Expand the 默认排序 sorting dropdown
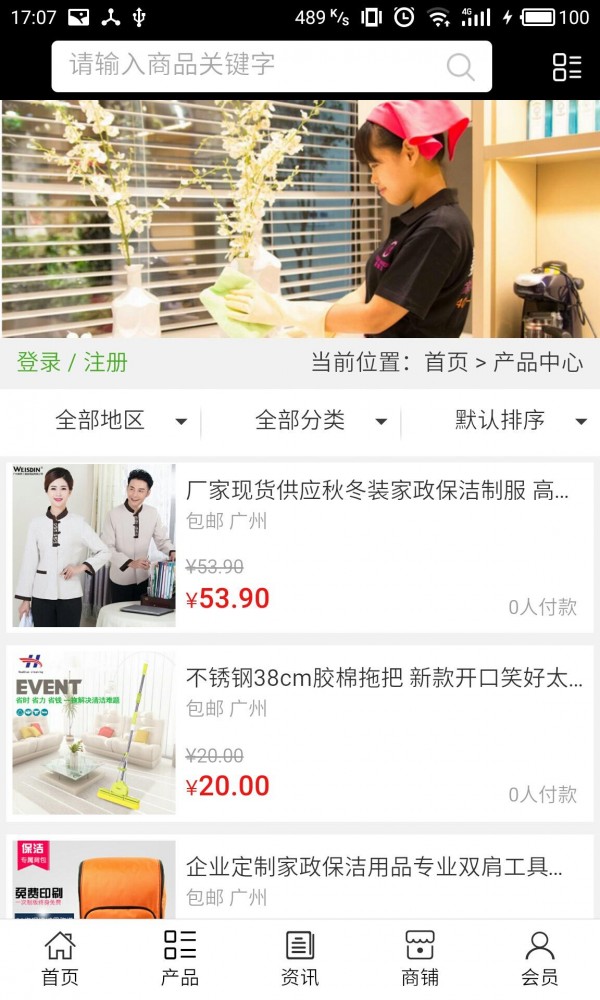 tap(520, 421)
